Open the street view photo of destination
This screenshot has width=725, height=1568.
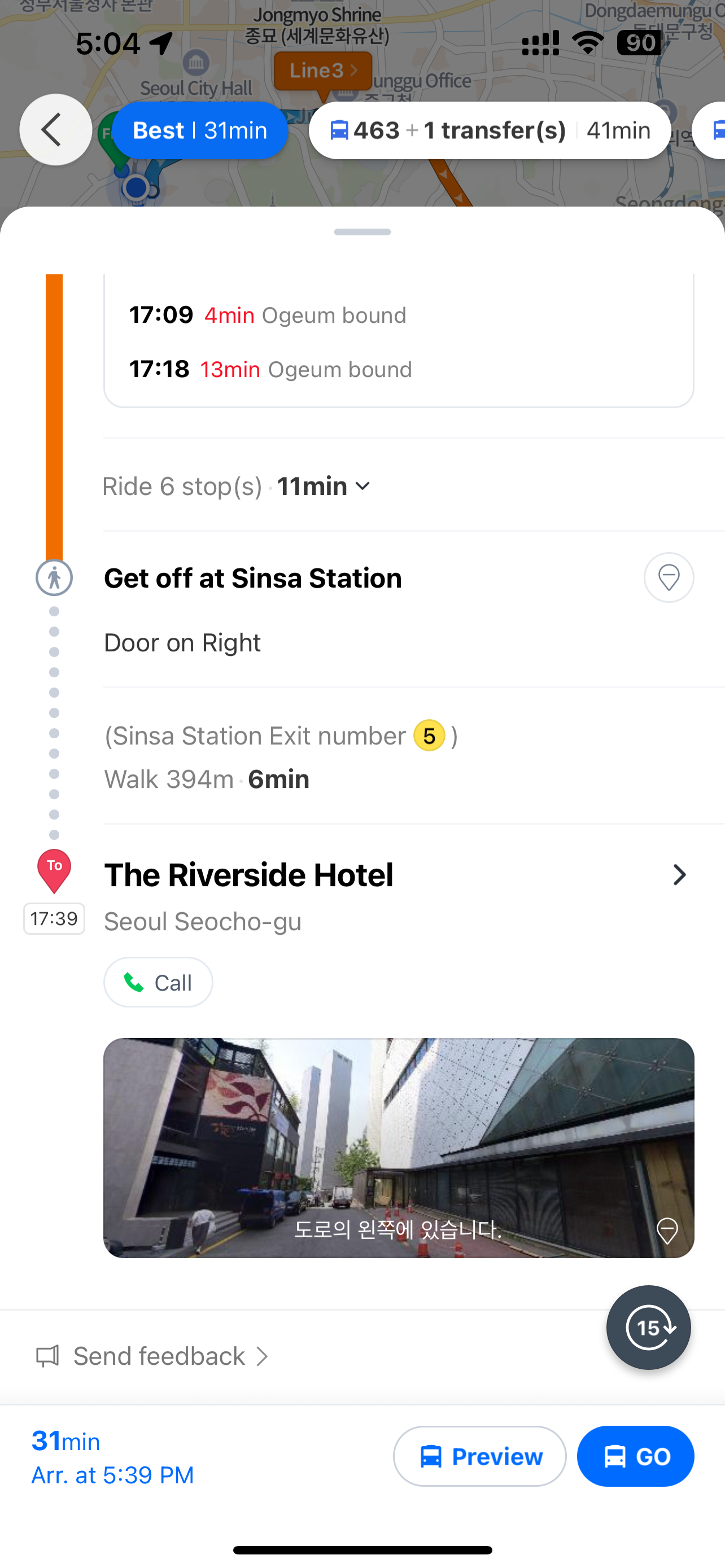click(x=399, y=1147)
